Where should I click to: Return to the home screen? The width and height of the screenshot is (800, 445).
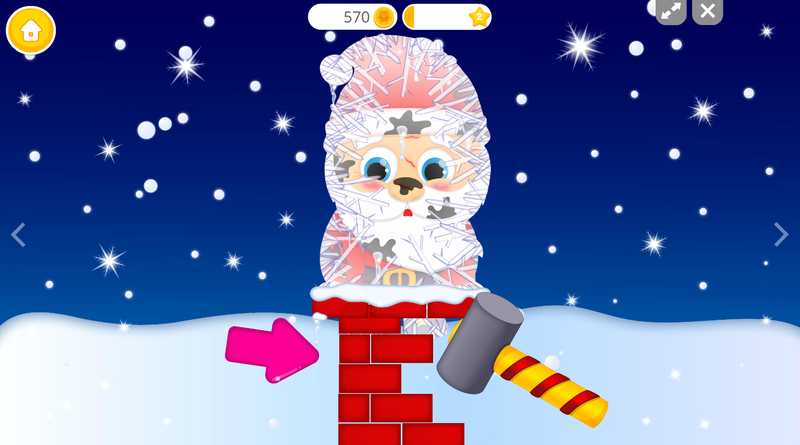[x=31, y=30]
